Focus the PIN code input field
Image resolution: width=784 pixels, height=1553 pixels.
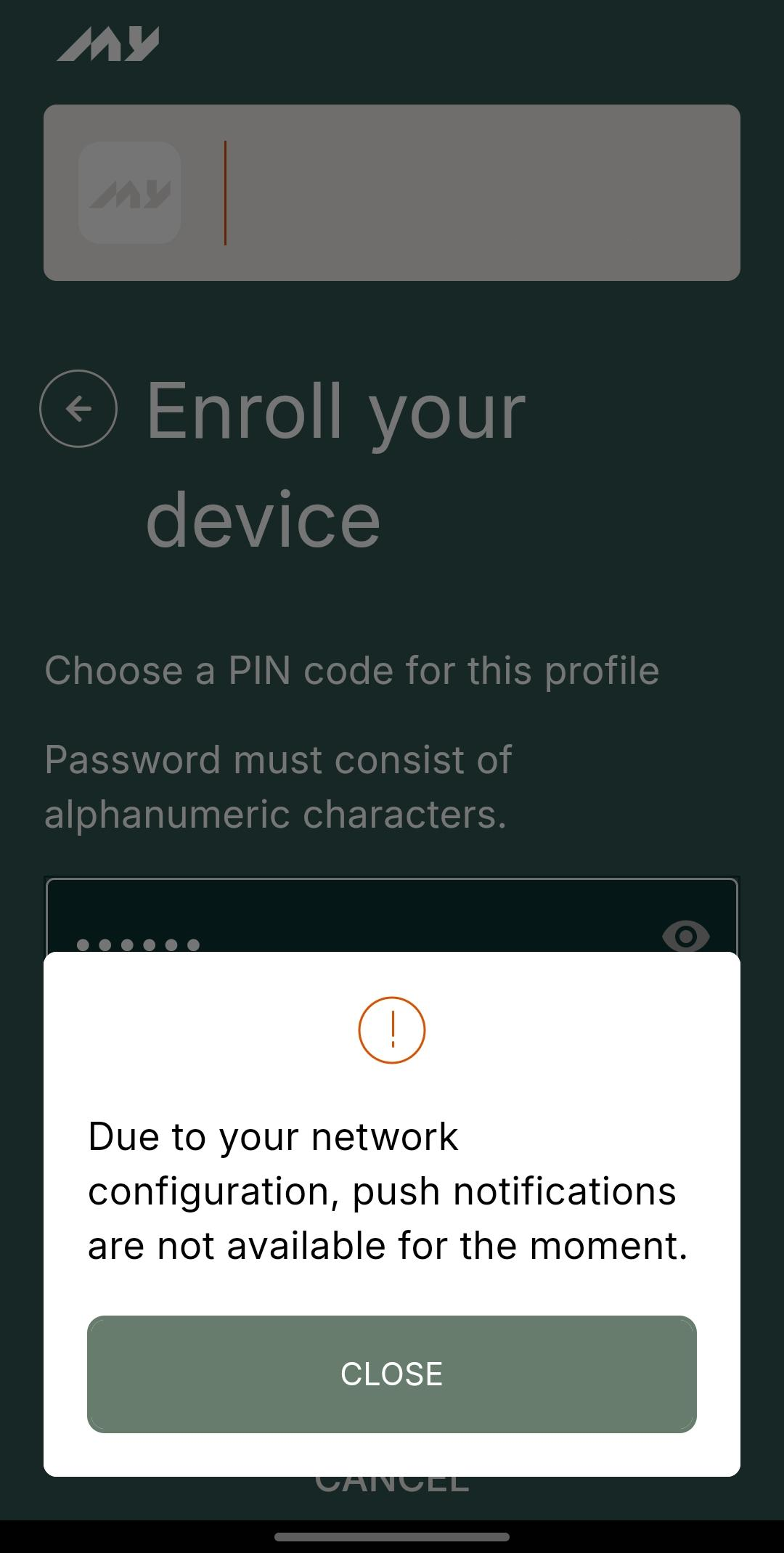pyautogui.click(x=348, y=921)
